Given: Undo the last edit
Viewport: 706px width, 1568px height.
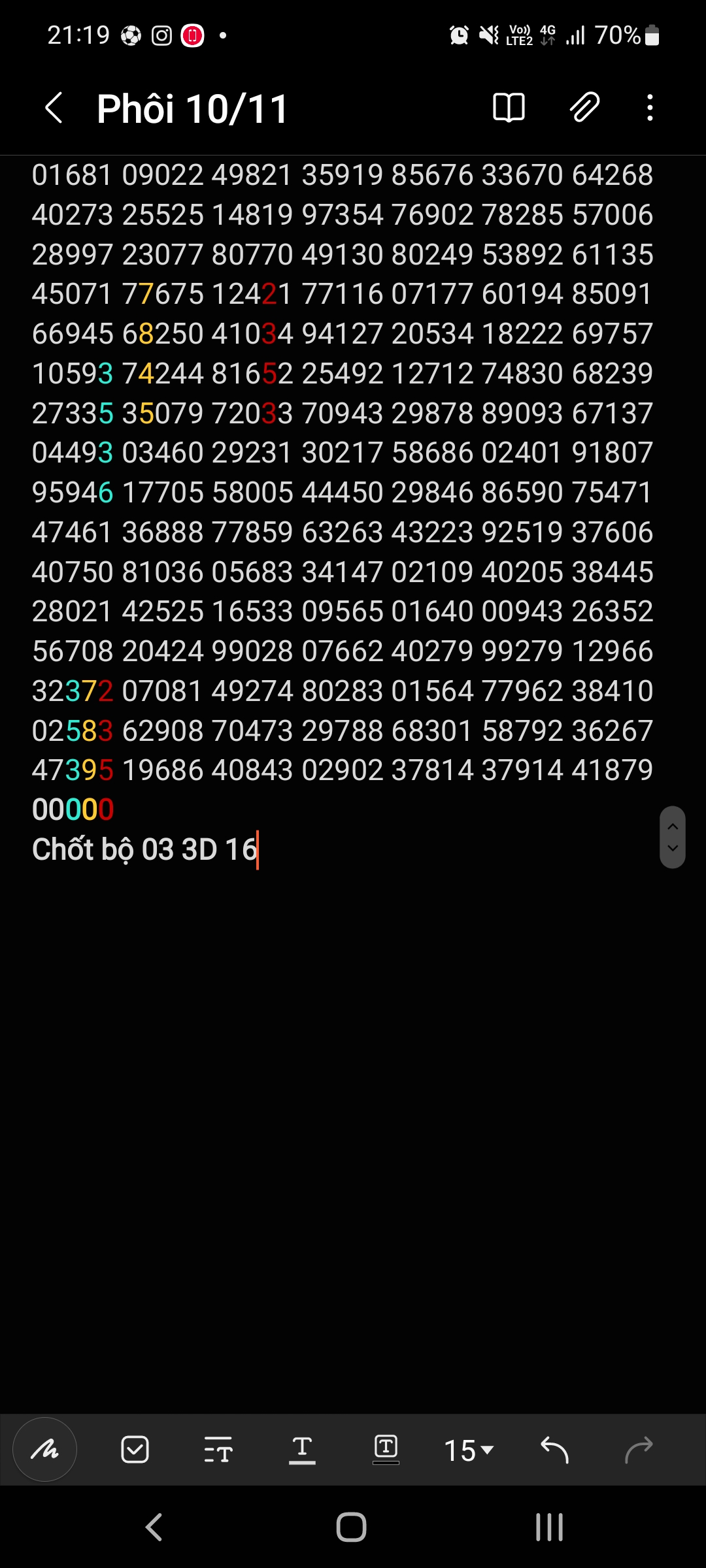Looking at the screenshot, I should tap(554, 1450).
